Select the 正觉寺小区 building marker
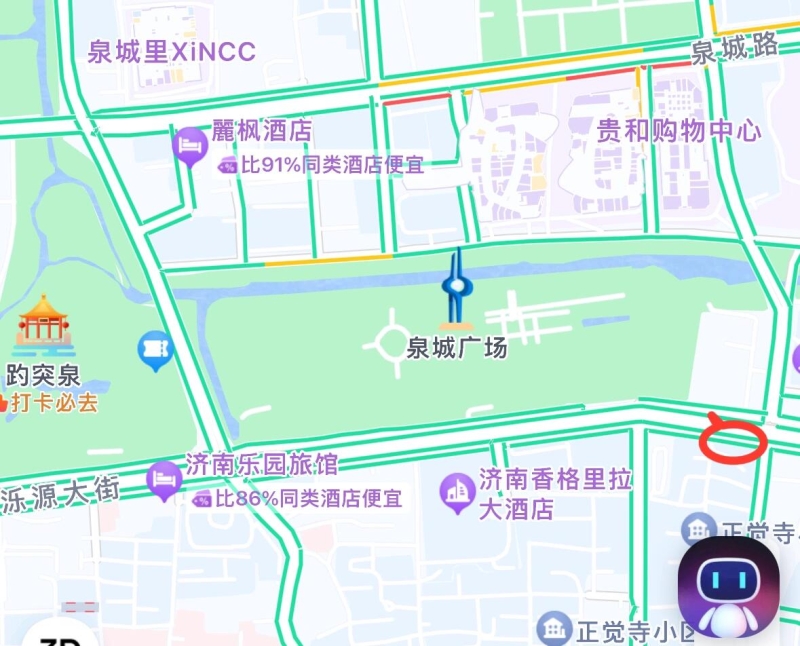 [x=552, y=629]
